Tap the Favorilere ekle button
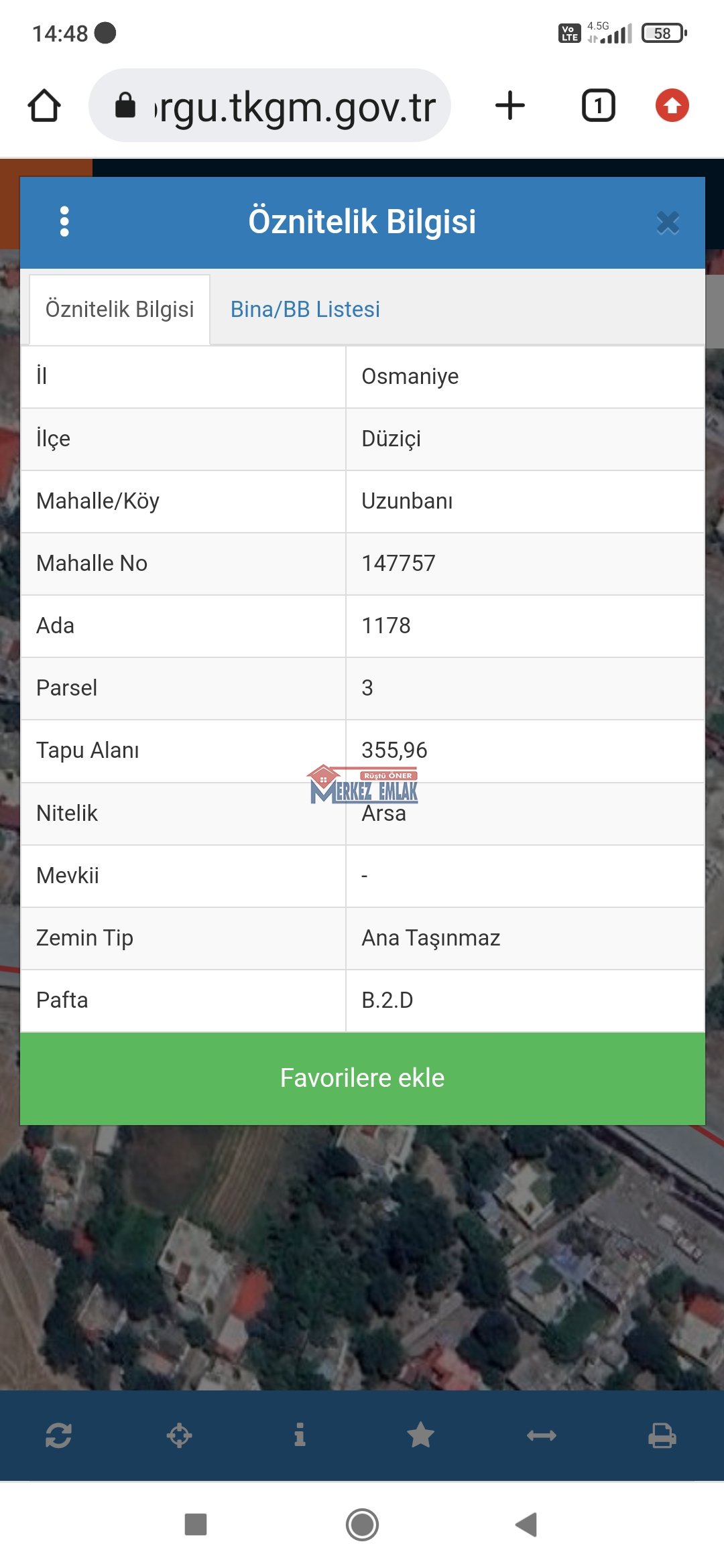724x1568 pixels. [363, 1078]
